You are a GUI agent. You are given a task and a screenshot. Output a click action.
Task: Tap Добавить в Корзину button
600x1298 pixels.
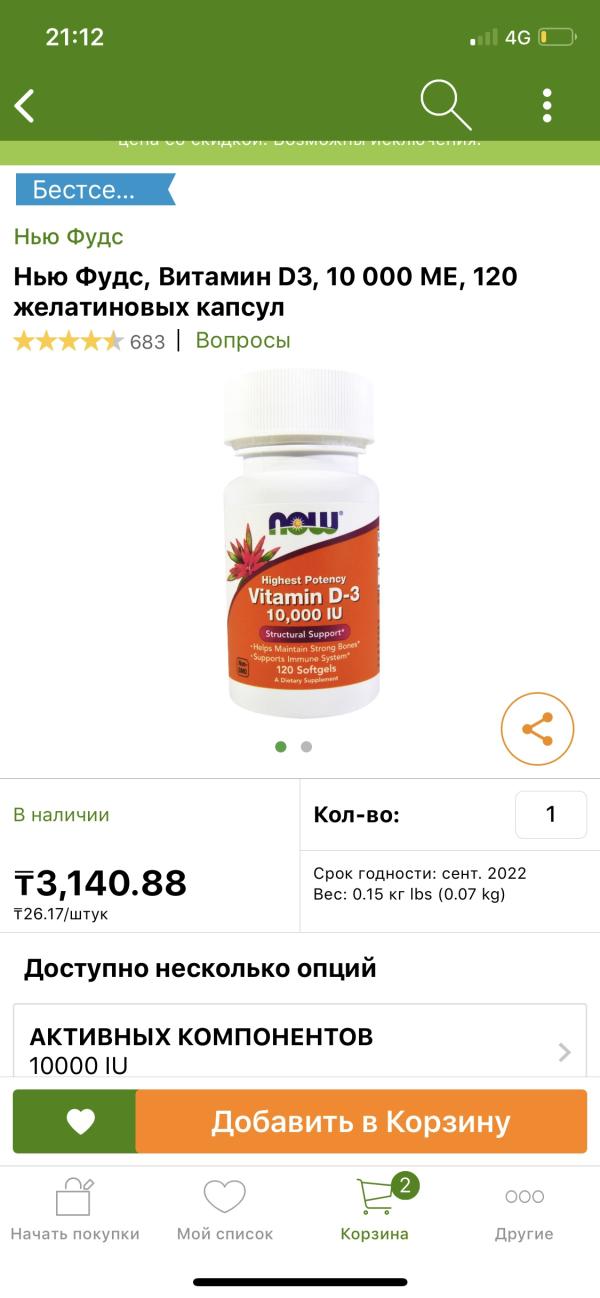tap(361, 1122)
